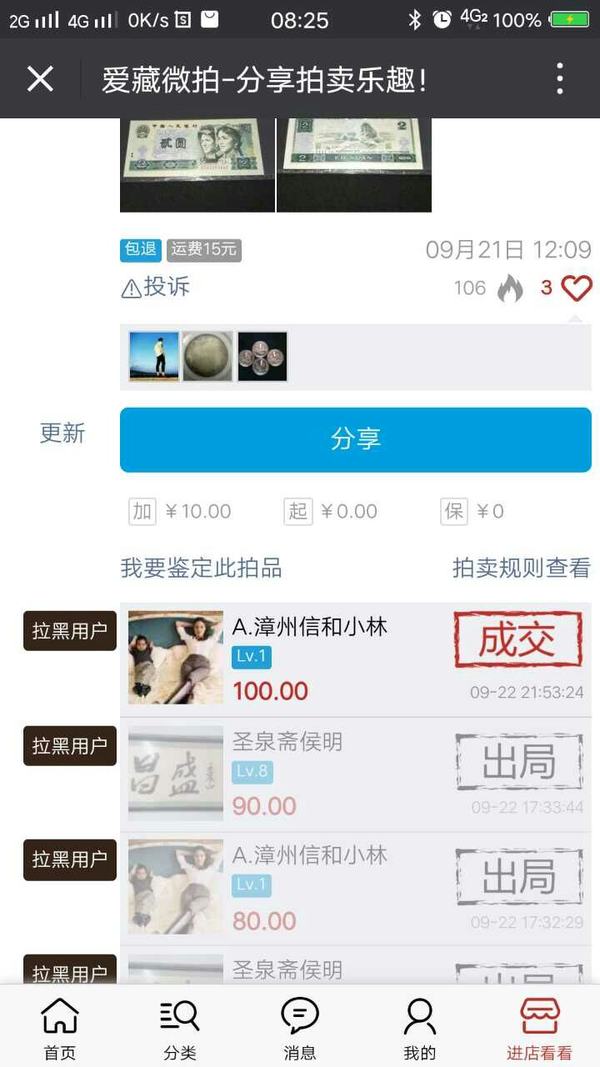The height and width of the screenshot is (1067, 600).
Task: Visit the shop via 进店看看
Action: [x=540, y=1028]
